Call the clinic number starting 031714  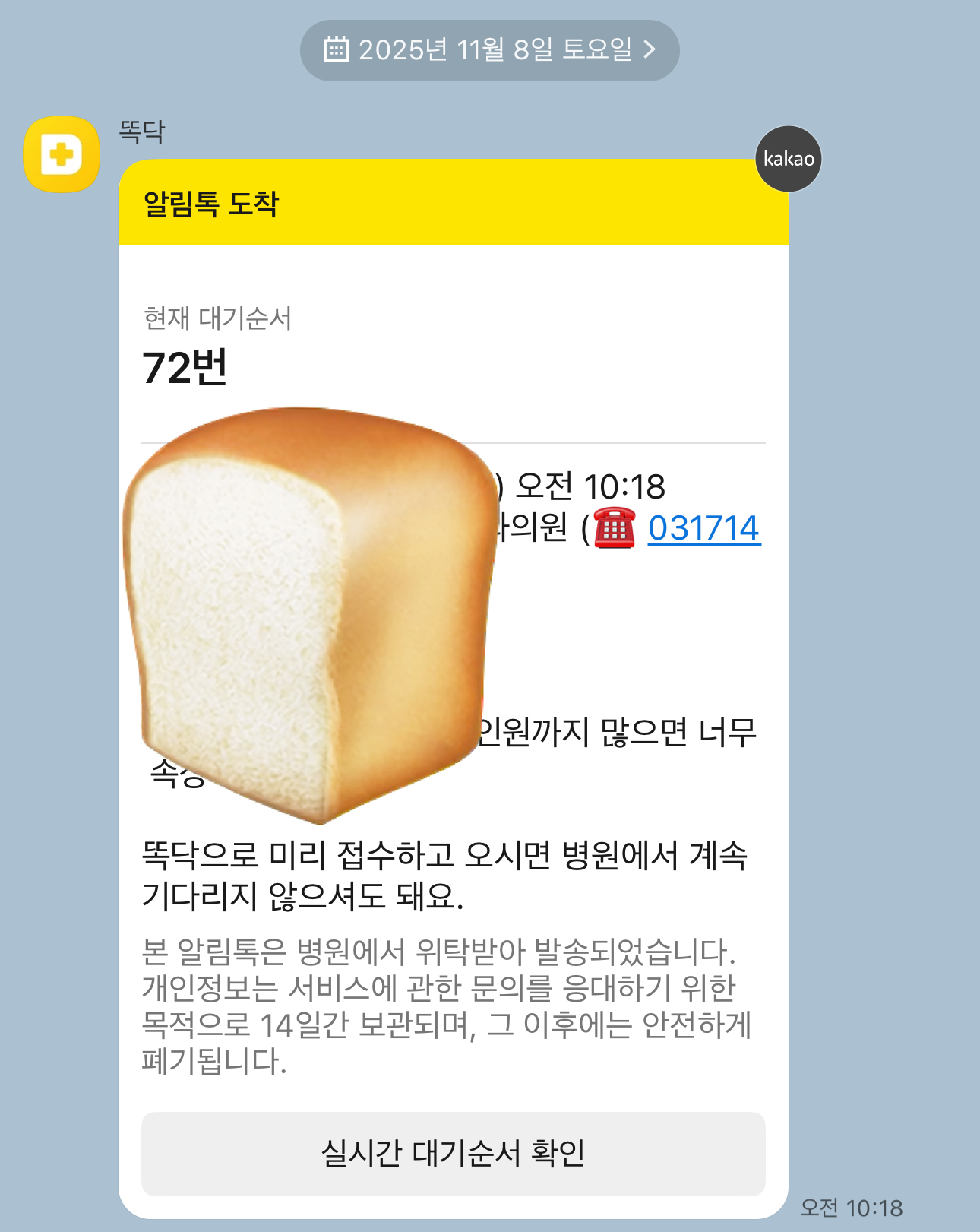(x=703, y=528)
